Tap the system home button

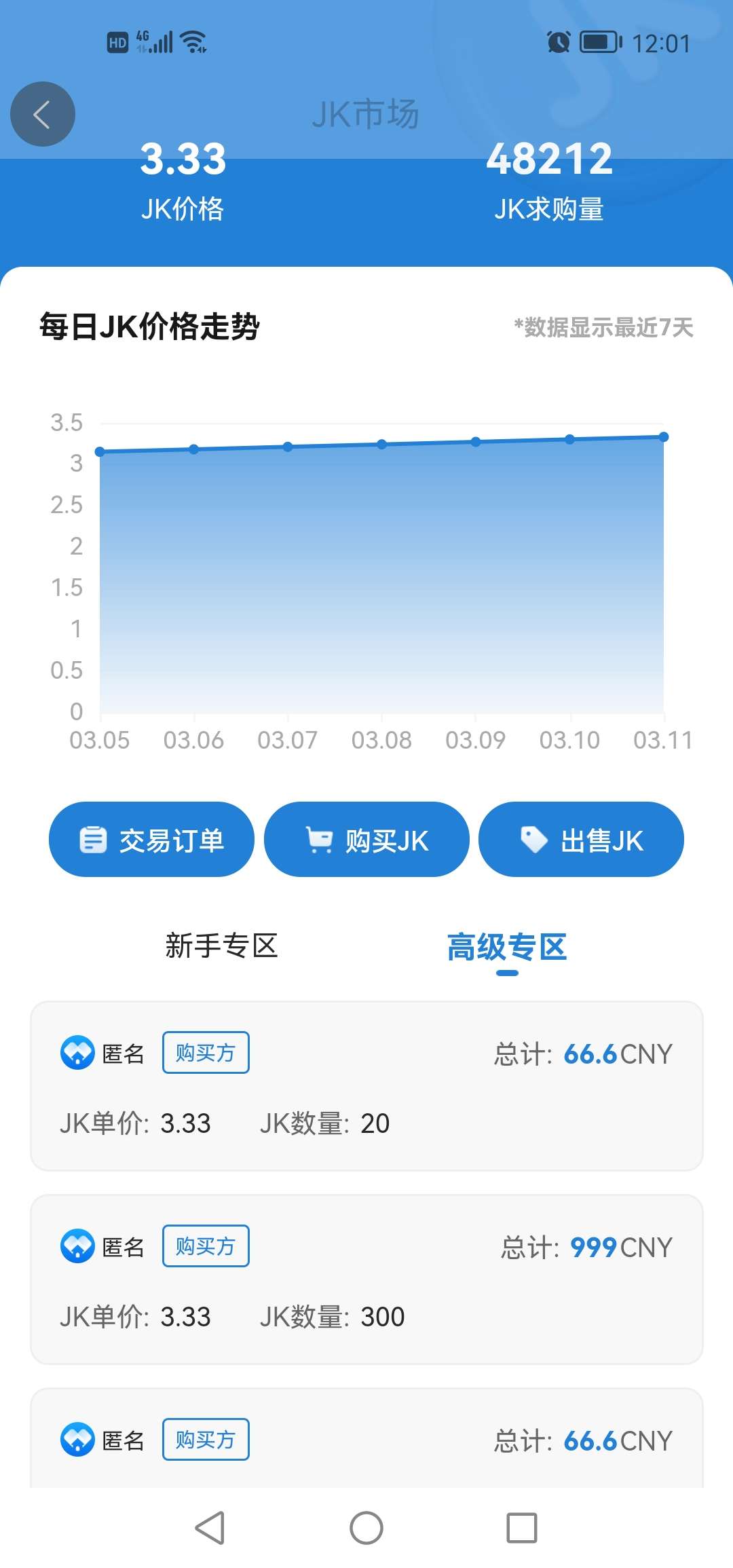click(366, 1528)
